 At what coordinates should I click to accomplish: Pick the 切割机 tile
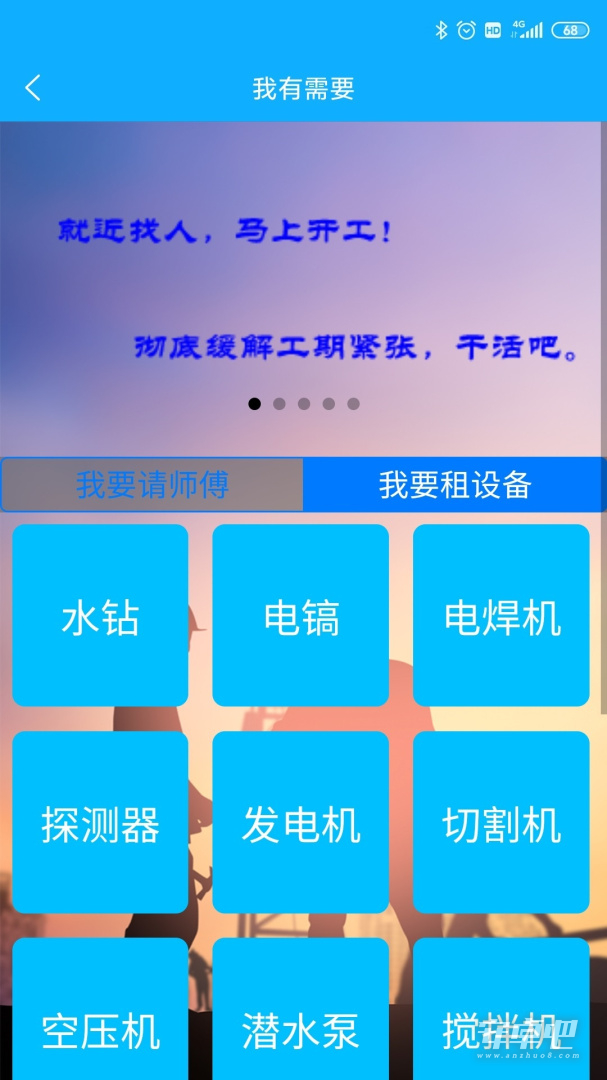click(x=501, y=822)
